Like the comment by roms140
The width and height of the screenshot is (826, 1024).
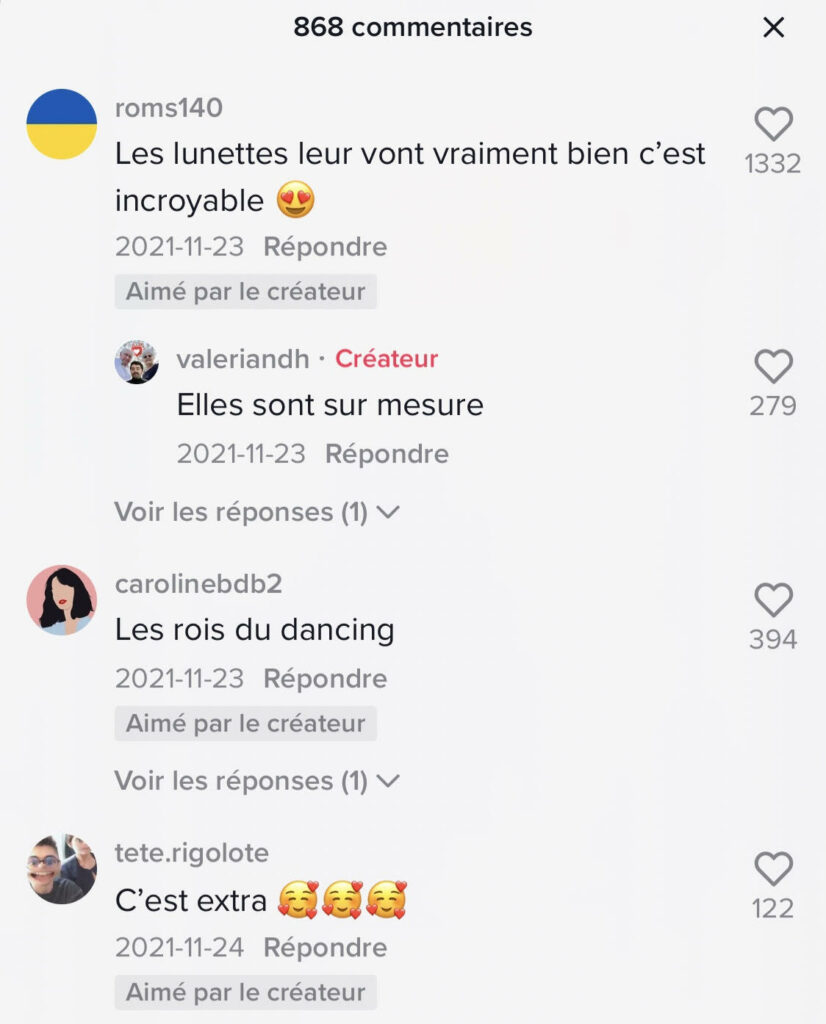773,125
